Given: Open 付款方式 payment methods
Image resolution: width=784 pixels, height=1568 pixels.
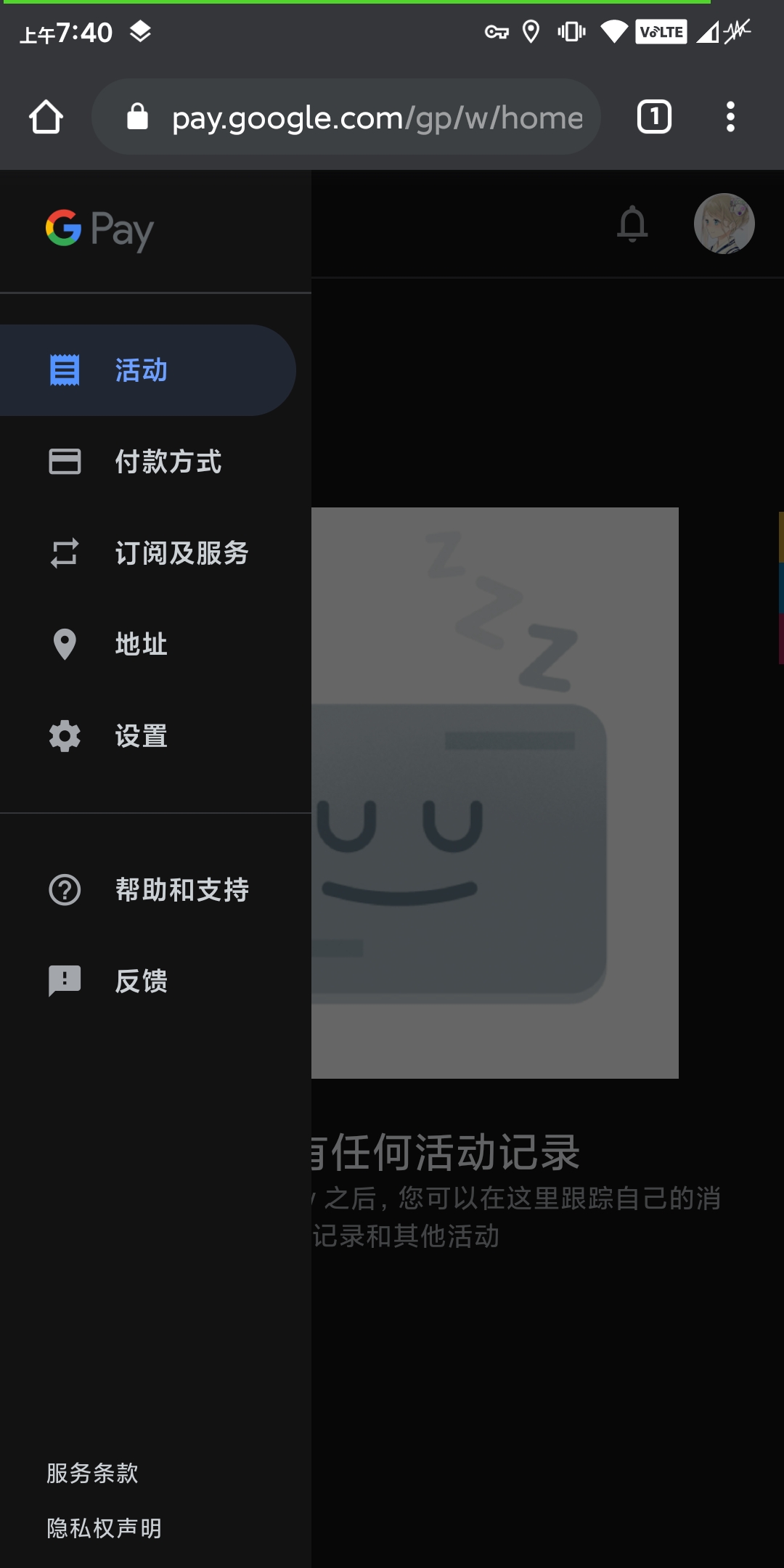Looking at the screenshot, I should point(148,462).
